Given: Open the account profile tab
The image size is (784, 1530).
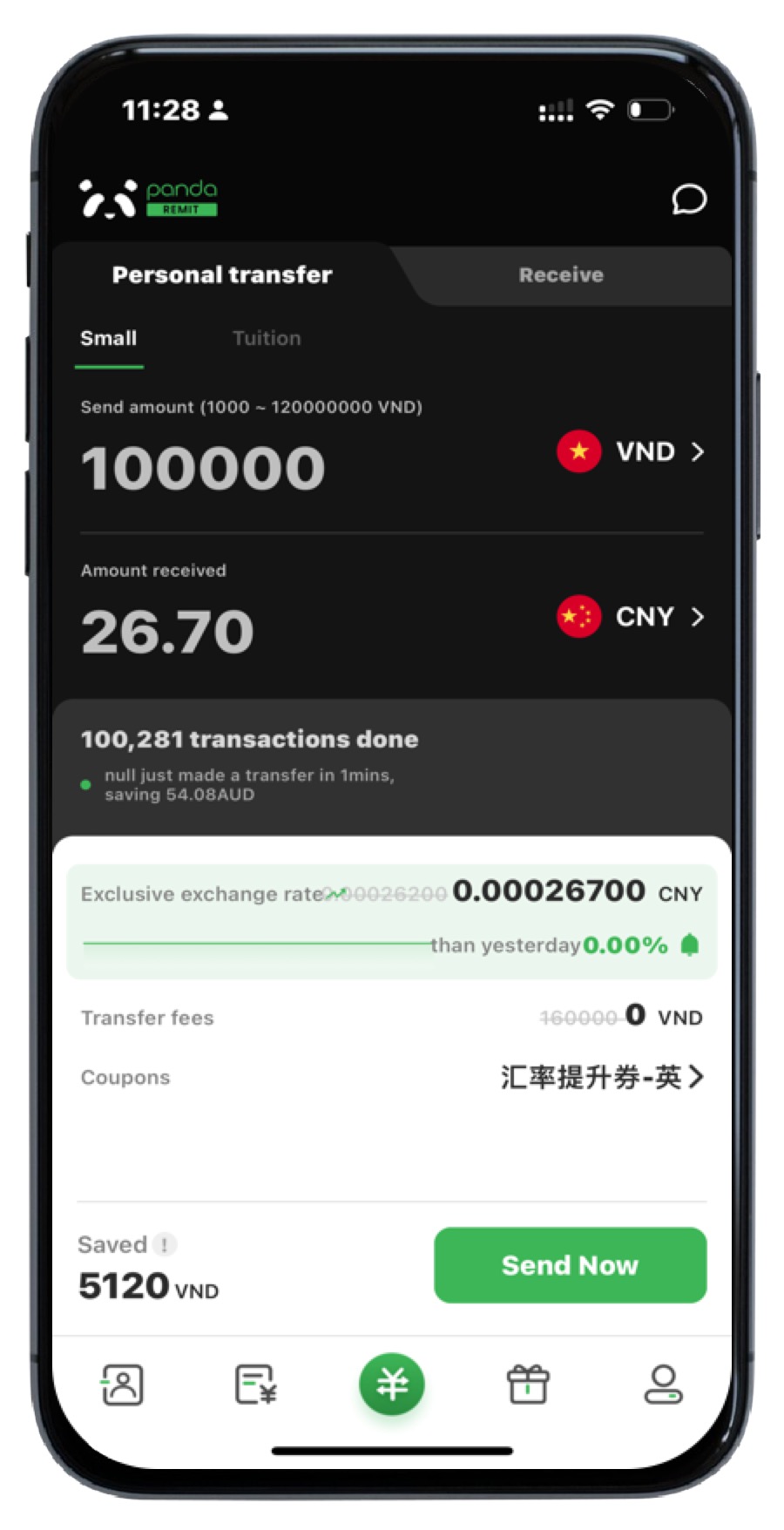Looking at the screenshot, I should tap(663, 1384).
